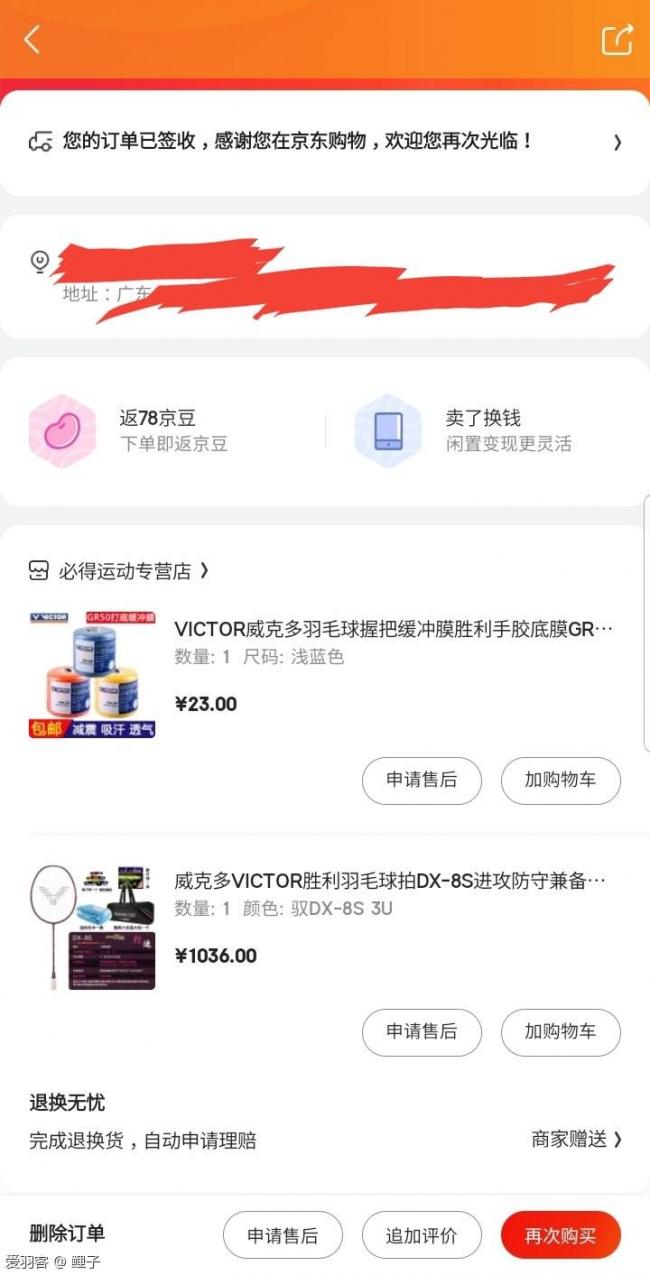Tap 申请售后 for the ¥23.00 item

click(421, 780)
